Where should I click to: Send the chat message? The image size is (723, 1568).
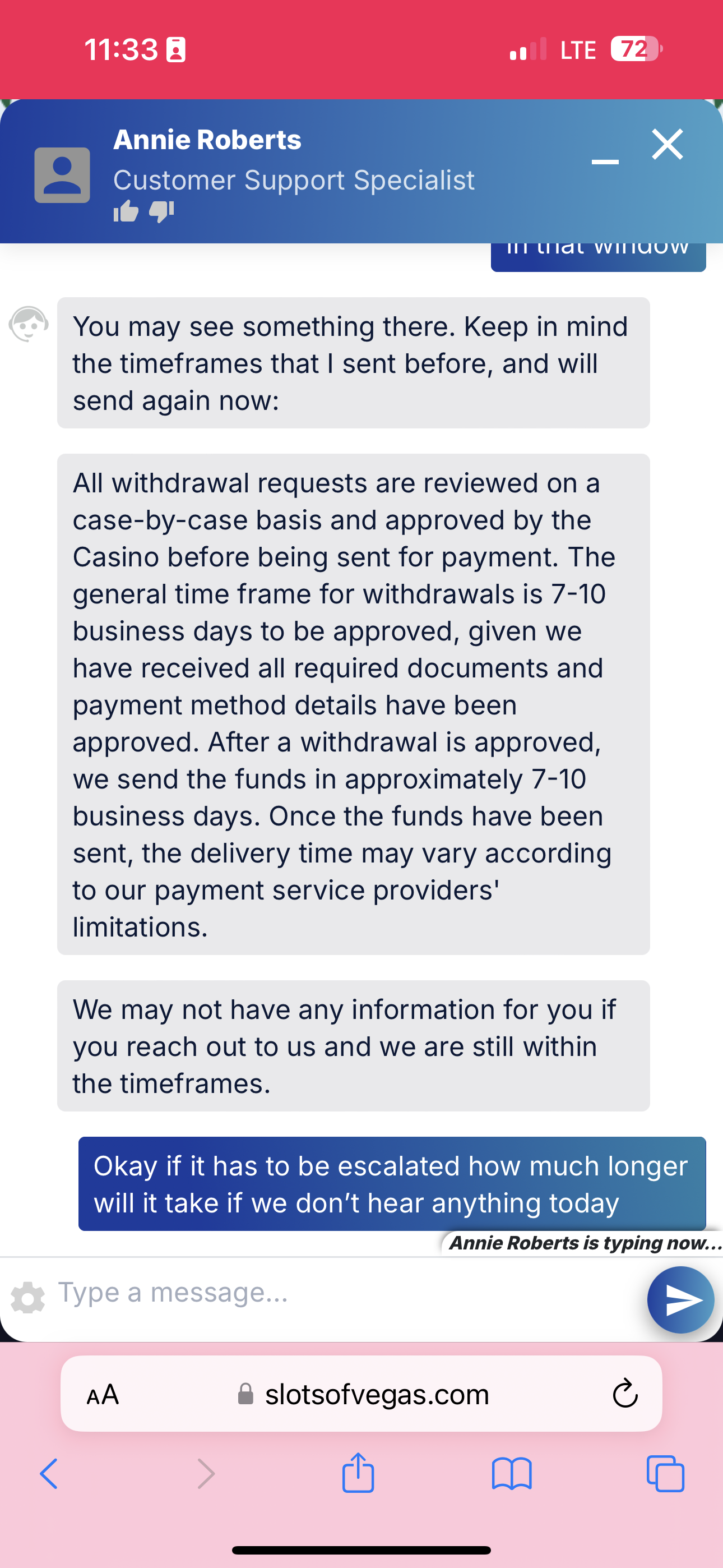coord(680,1299)
